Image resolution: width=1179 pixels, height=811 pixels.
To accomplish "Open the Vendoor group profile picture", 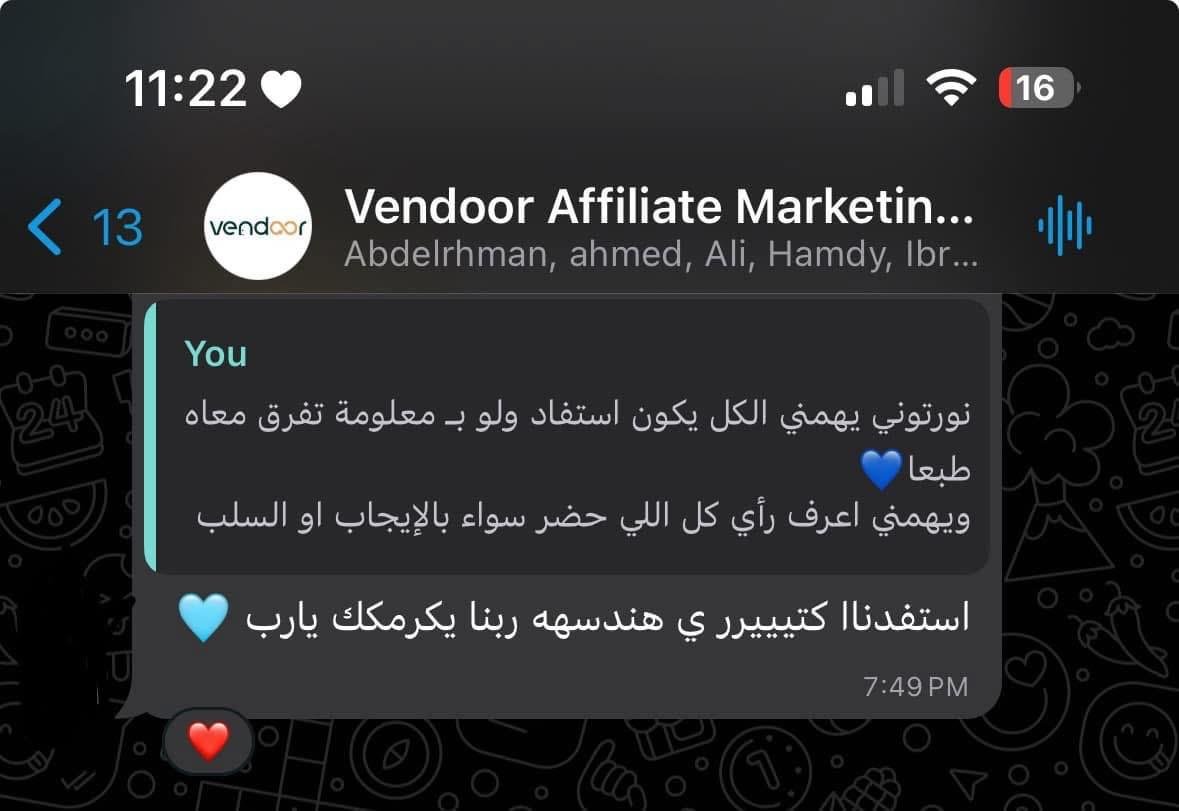I will [257, 226].
